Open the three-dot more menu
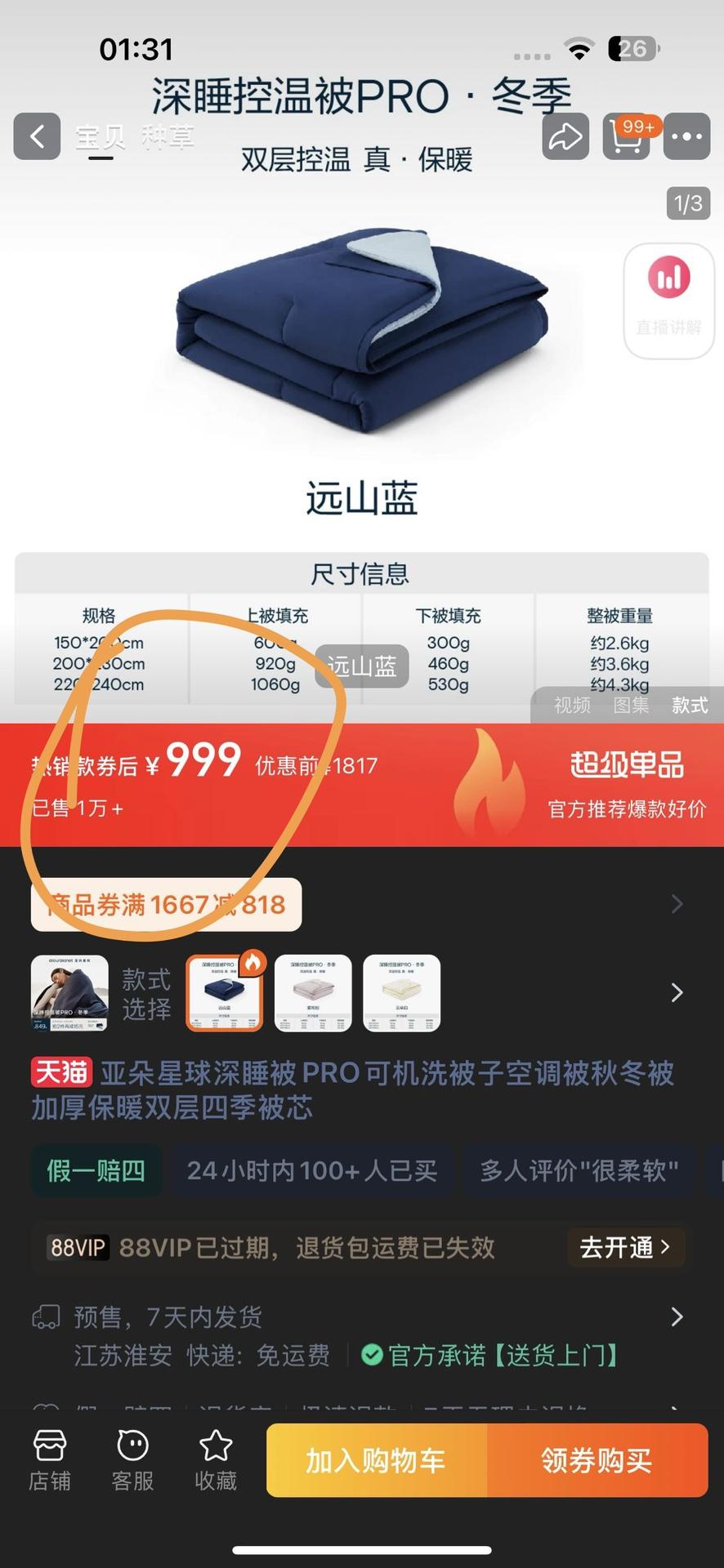The width and height of the screenshot is (724, 1568). click(x=686, y=136)
